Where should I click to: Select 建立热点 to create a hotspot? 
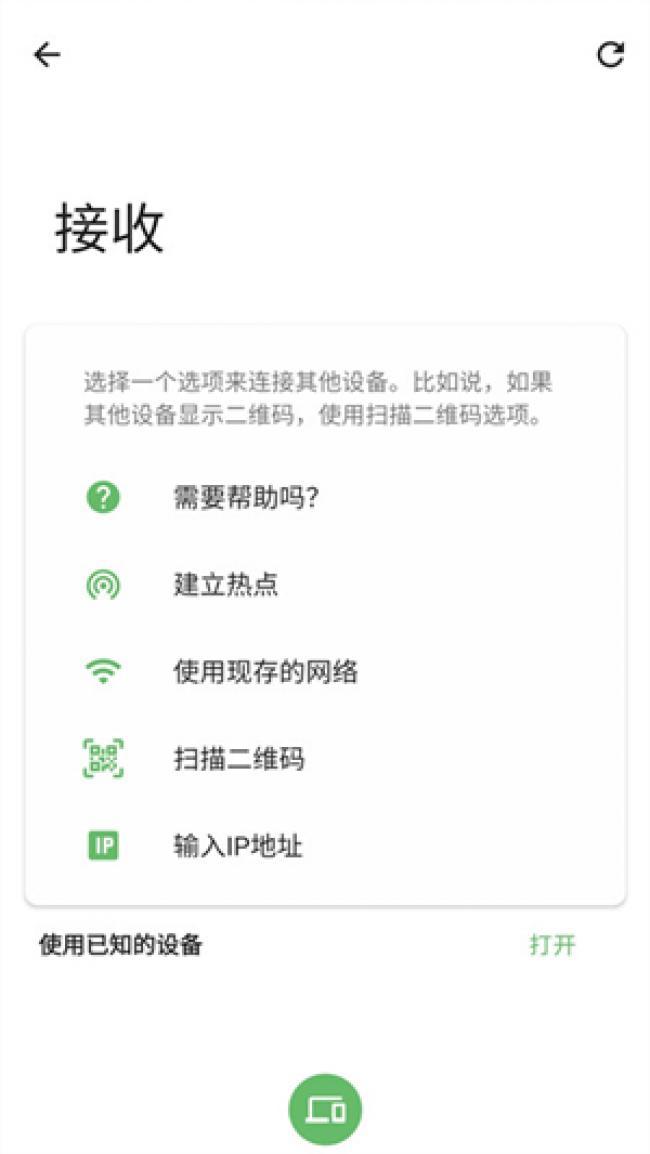point(325,585)
